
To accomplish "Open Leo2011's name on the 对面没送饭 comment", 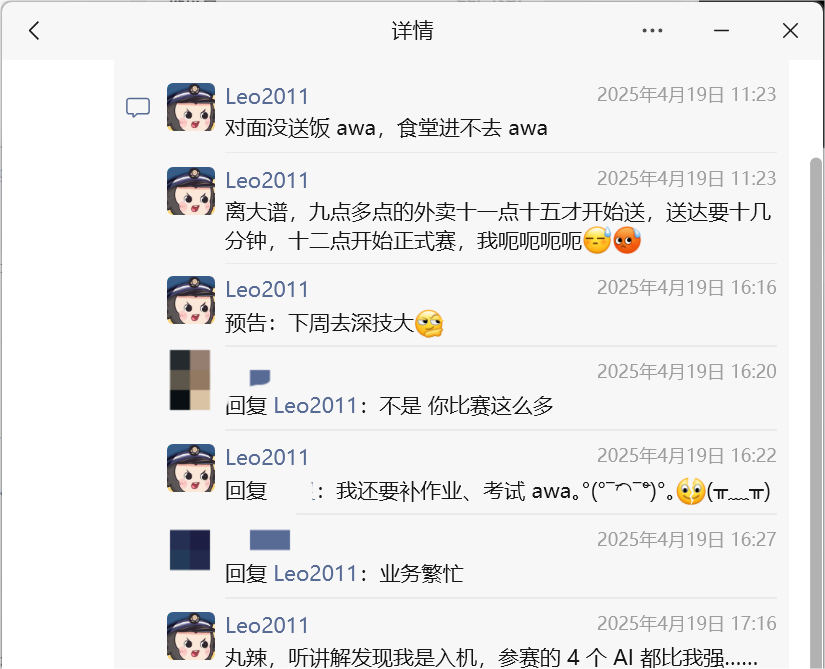I will click(x=267, y=96).
